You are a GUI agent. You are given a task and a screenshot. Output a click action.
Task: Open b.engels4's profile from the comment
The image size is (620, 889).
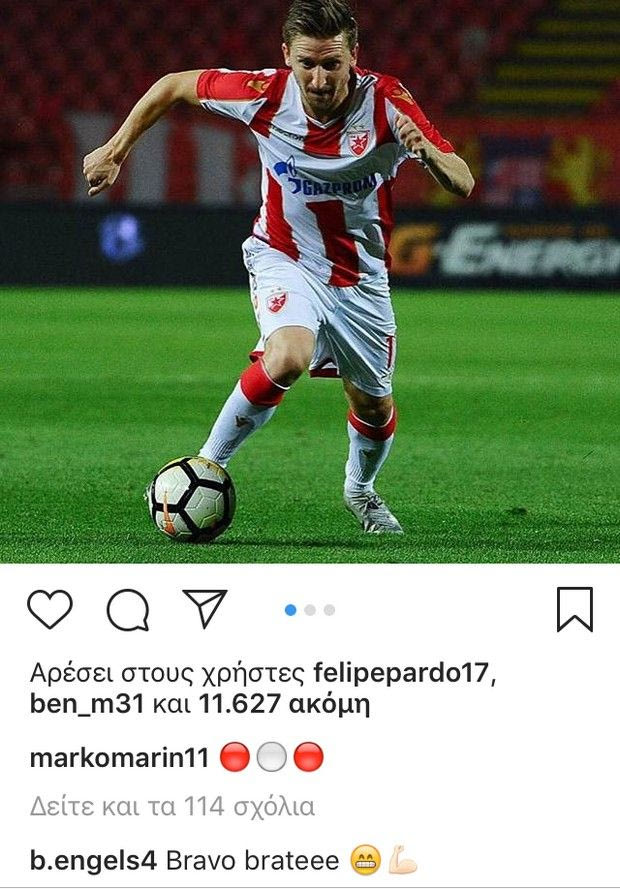pos(92,859)
